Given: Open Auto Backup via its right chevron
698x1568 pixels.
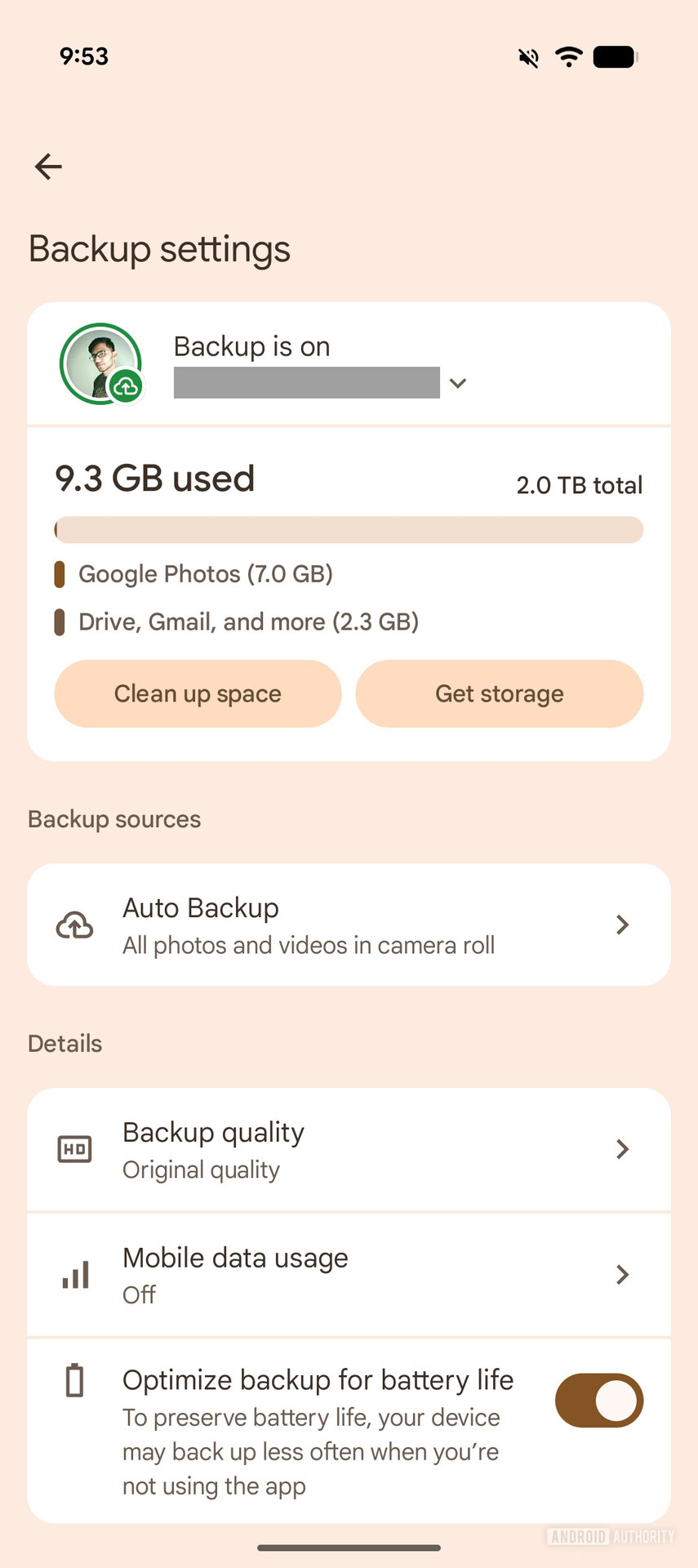Looking at the screenshot, I should click(622, 924).
